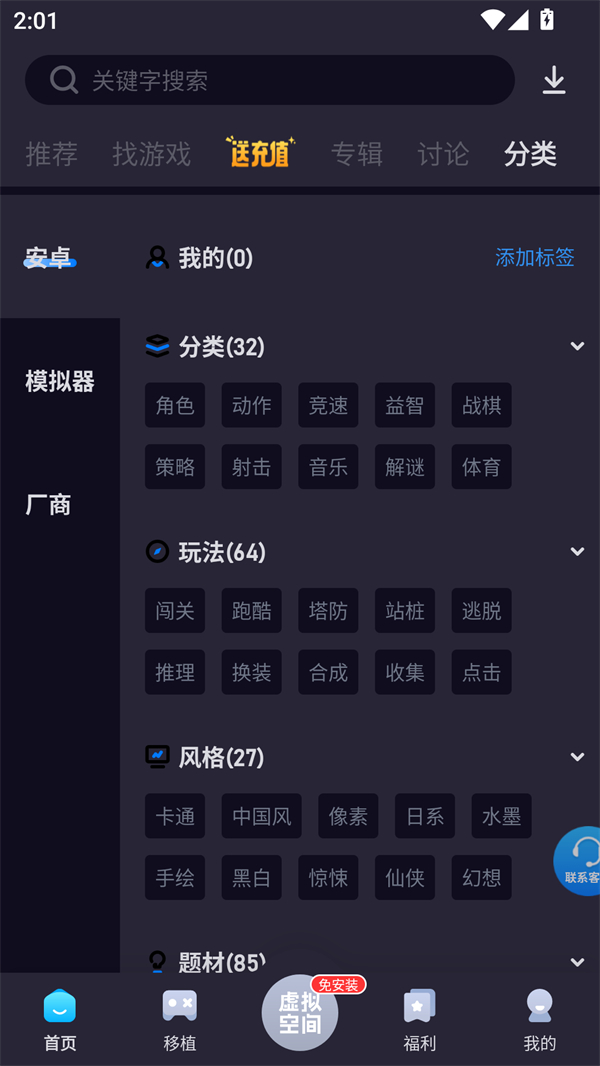Viewport: 600px width, 1066px height.
Task: Switch to the 讨论 tab
Action: tap(443, 153)
